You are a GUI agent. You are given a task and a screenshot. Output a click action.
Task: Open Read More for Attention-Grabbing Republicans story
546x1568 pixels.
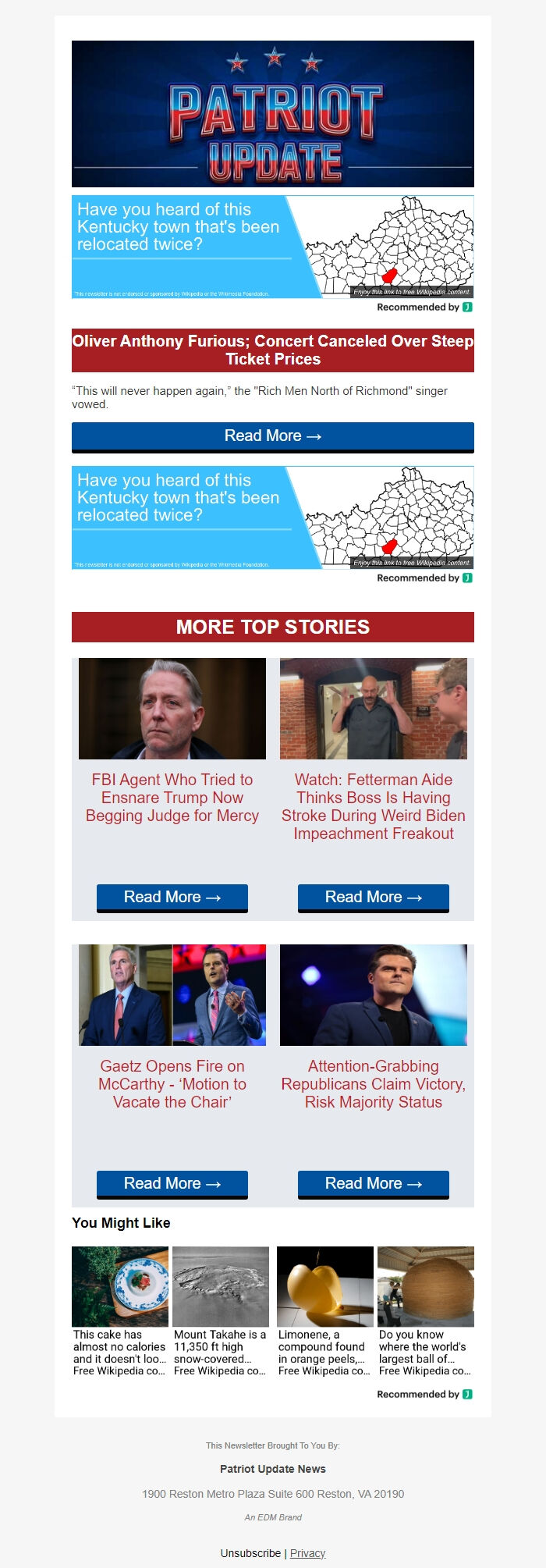373,1184
